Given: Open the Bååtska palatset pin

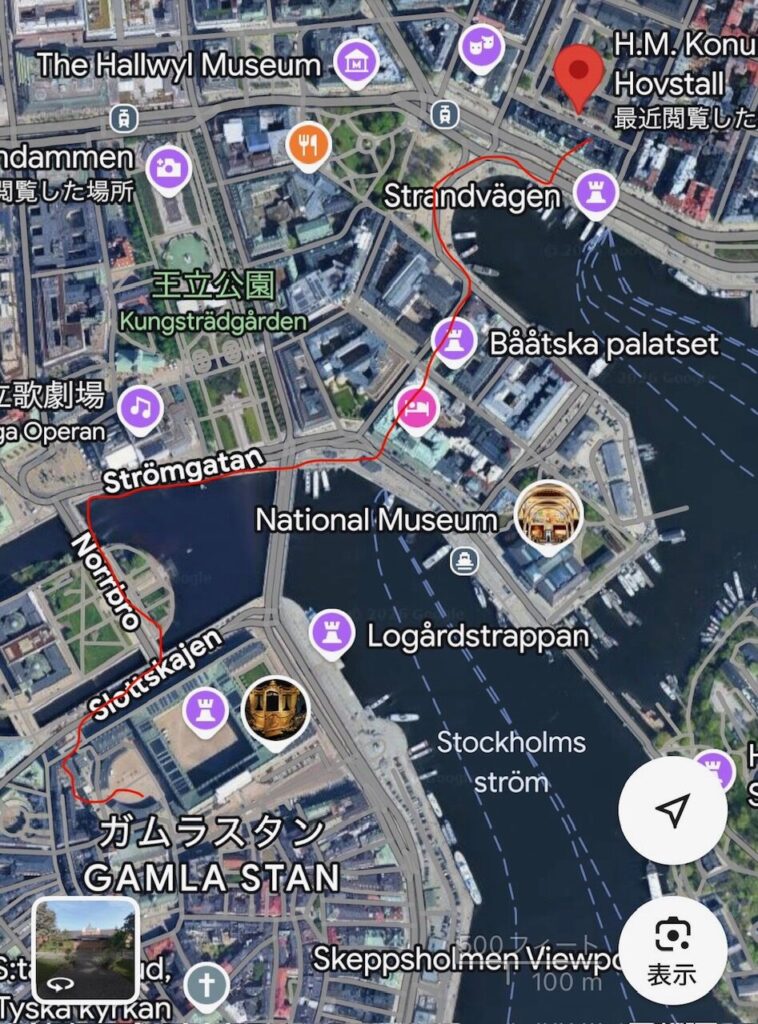Looking at the screenshot, I should coord(453,342).
